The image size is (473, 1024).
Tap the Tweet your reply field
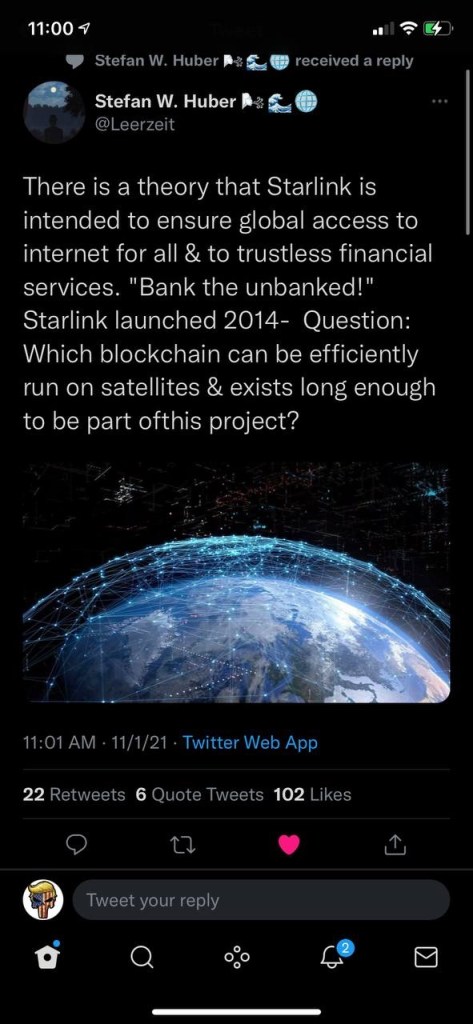(261, 900)
